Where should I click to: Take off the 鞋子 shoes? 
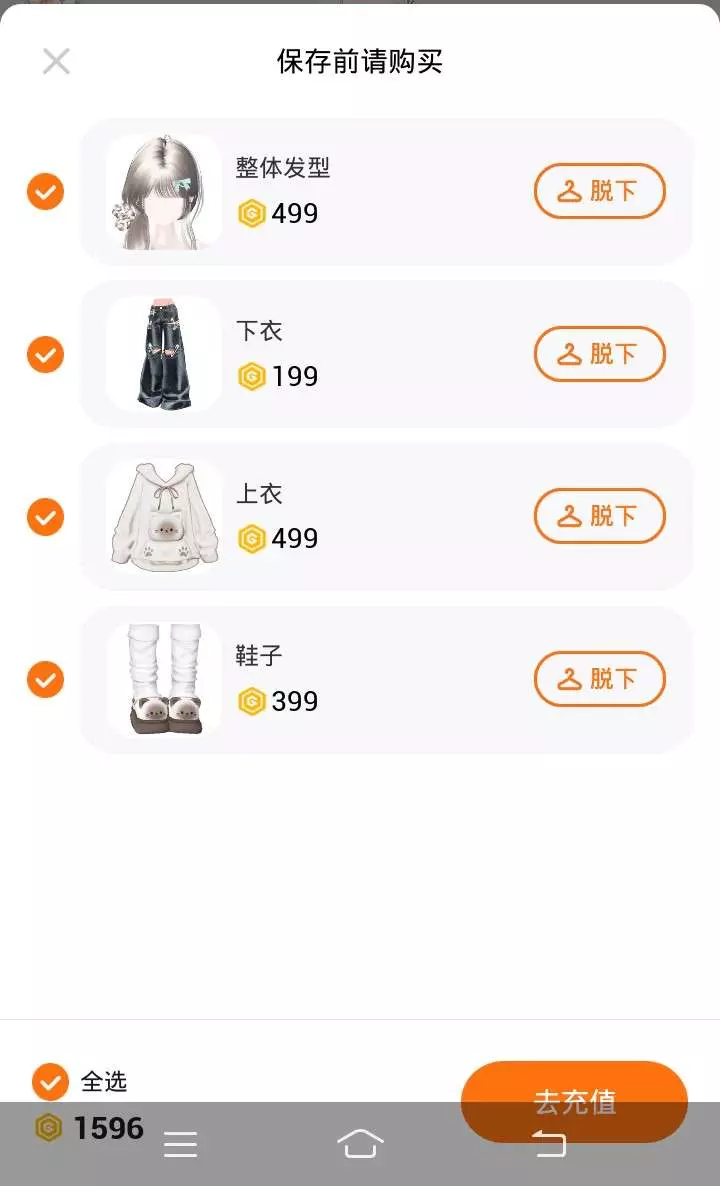599,679
